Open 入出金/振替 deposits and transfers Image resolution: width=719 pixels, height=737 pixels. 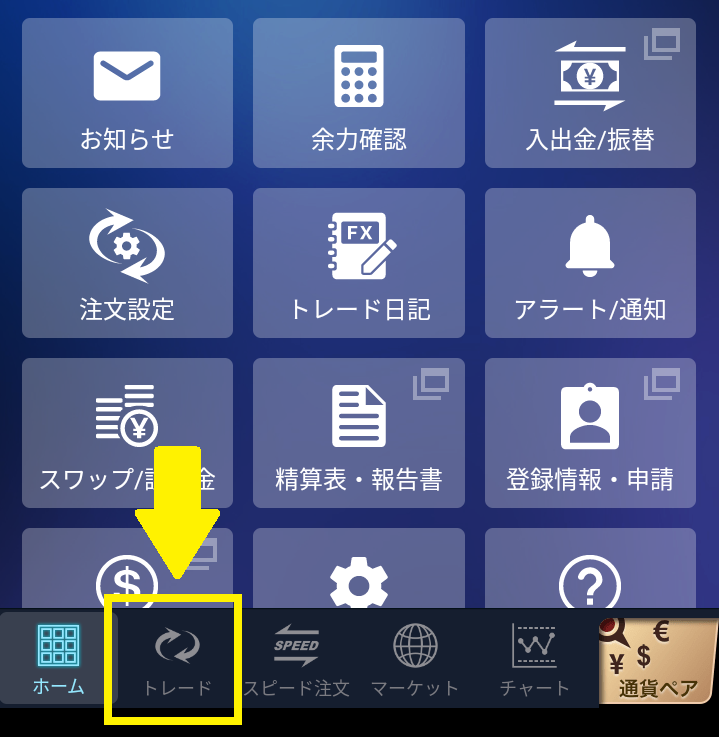click(x=590, y=93)
